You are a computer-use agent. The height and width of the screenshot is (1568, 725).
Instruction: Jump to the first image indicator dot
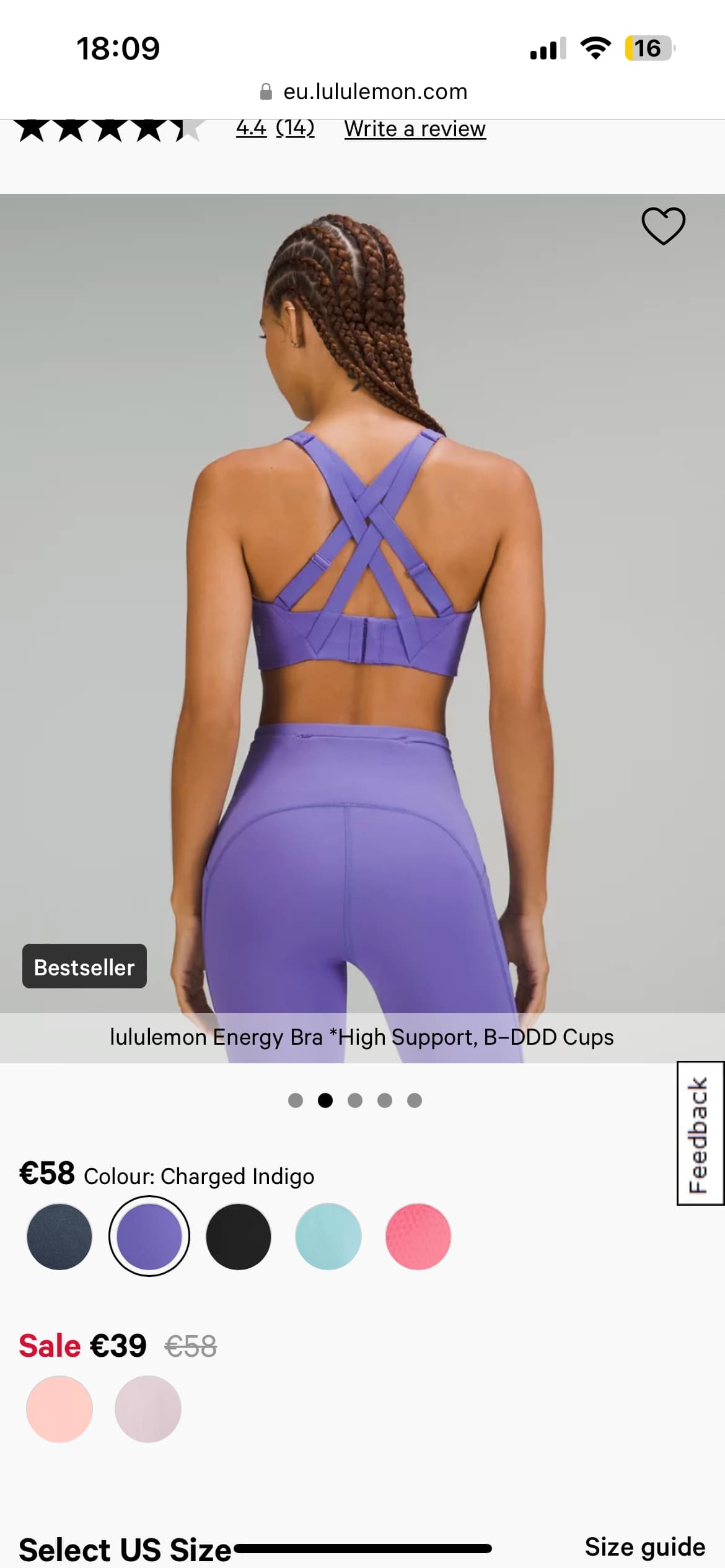tap(296, 1100)
